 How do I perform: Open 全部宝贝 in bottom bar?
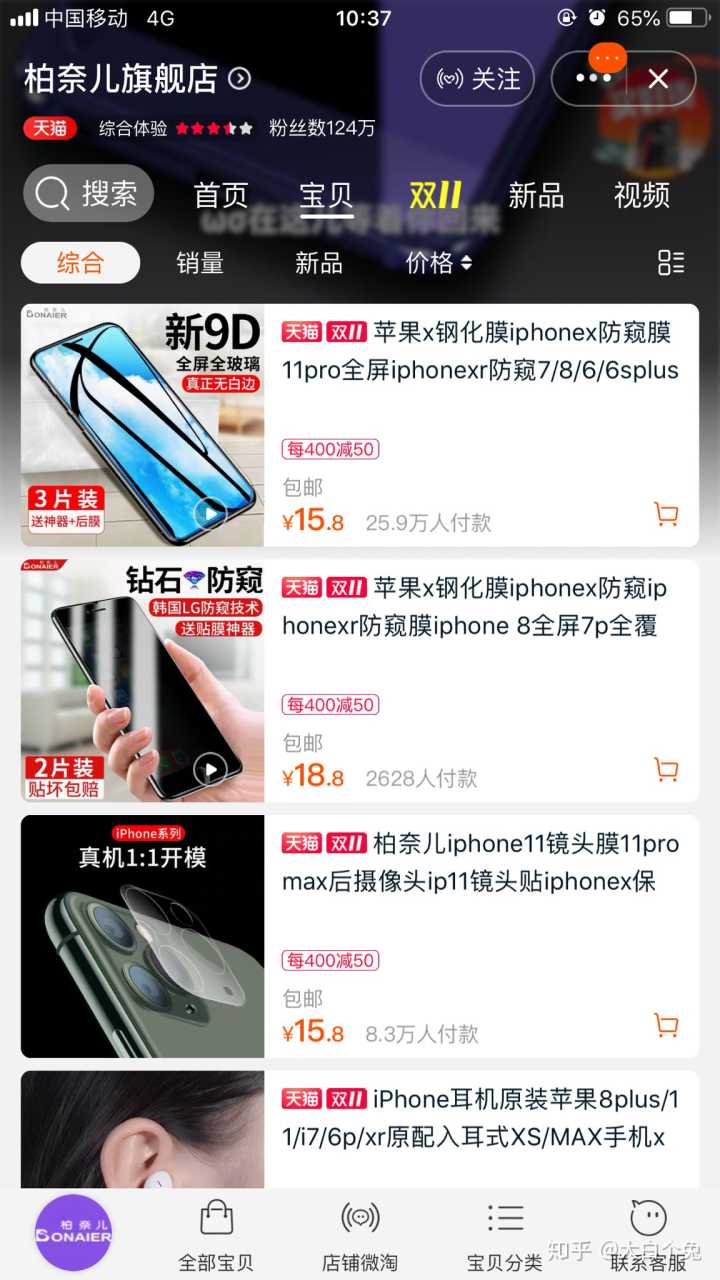[216, 1235]
